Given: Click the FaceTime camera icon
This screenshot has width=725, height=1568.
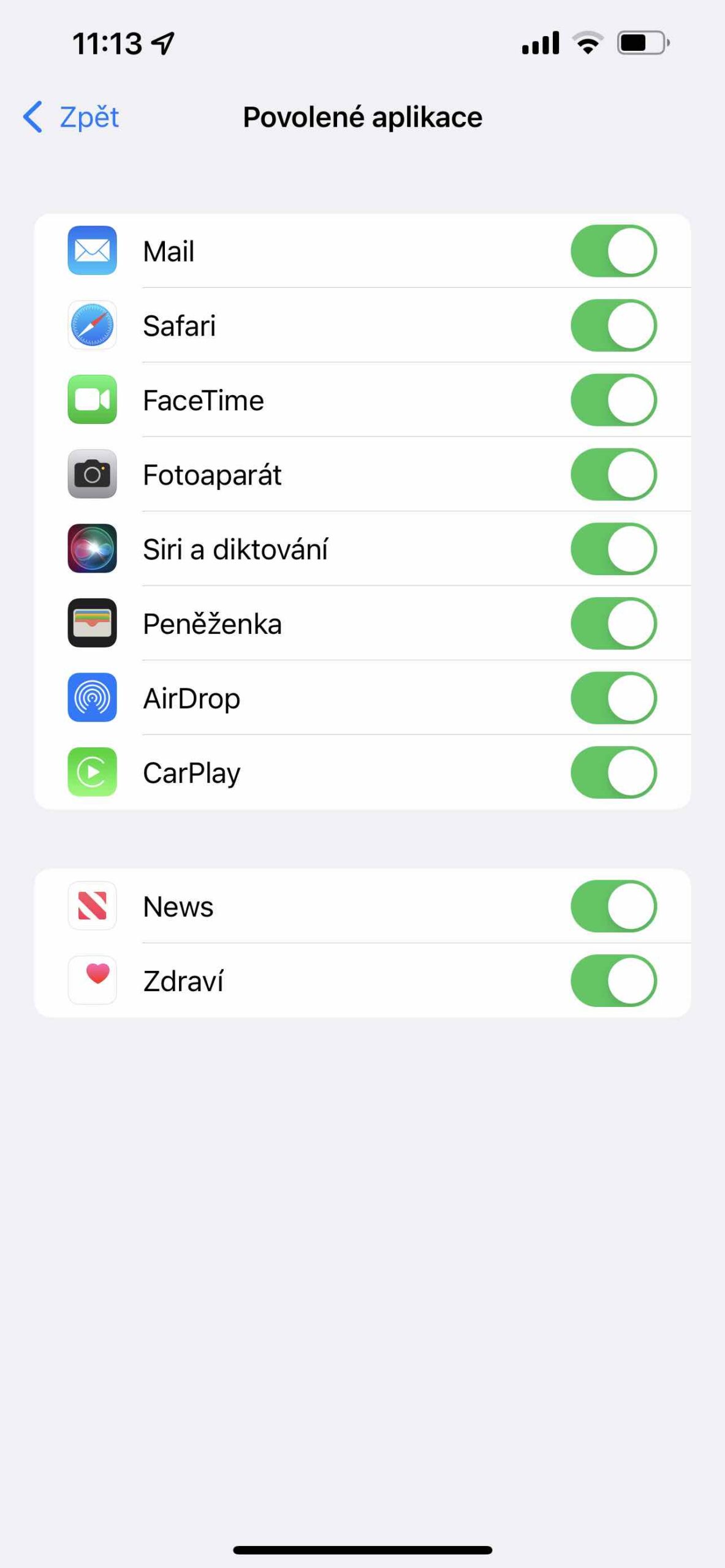Looking at the screenshot, I should click(x=92, y=400).
